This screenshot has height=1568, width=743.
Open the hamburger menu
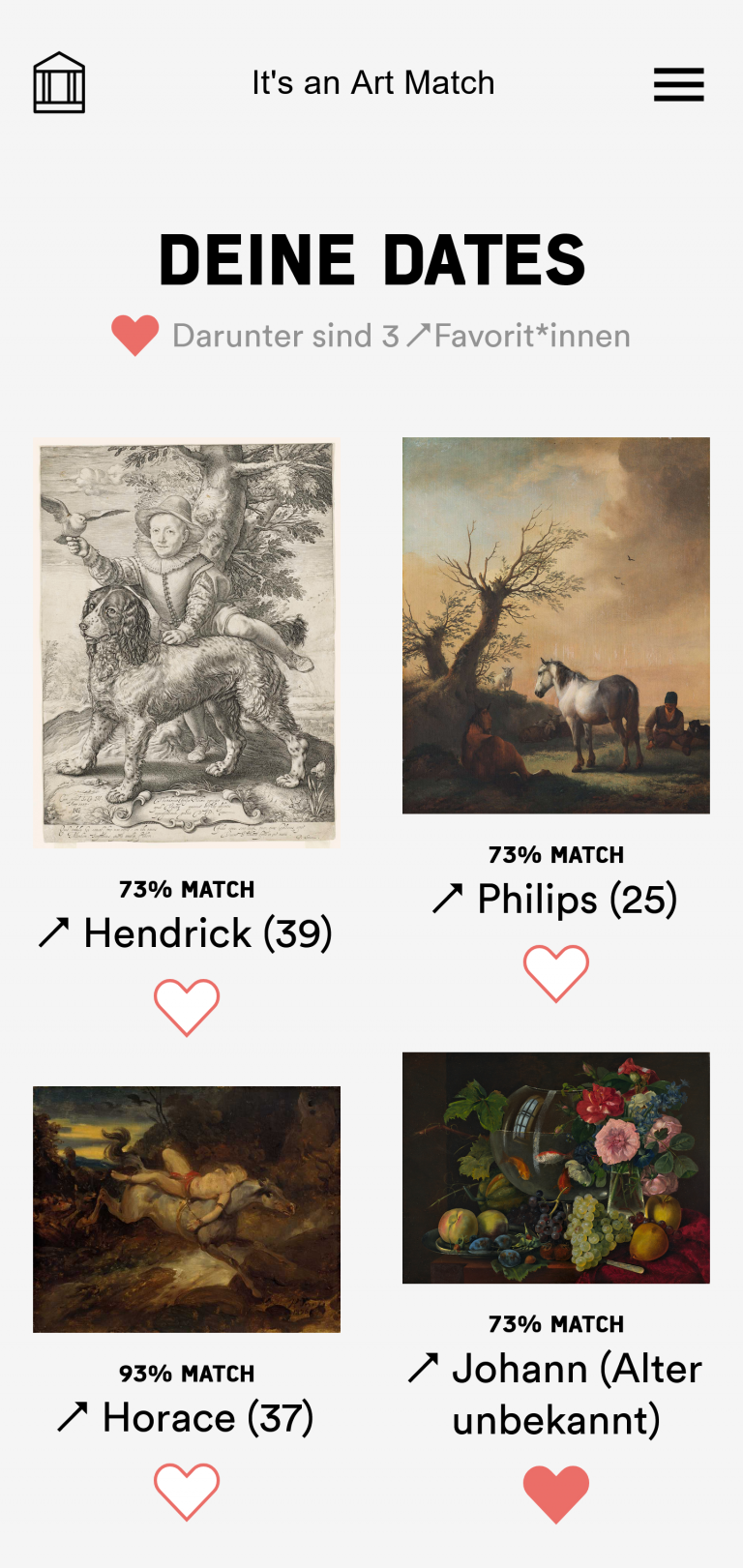[x=678, y=84]
